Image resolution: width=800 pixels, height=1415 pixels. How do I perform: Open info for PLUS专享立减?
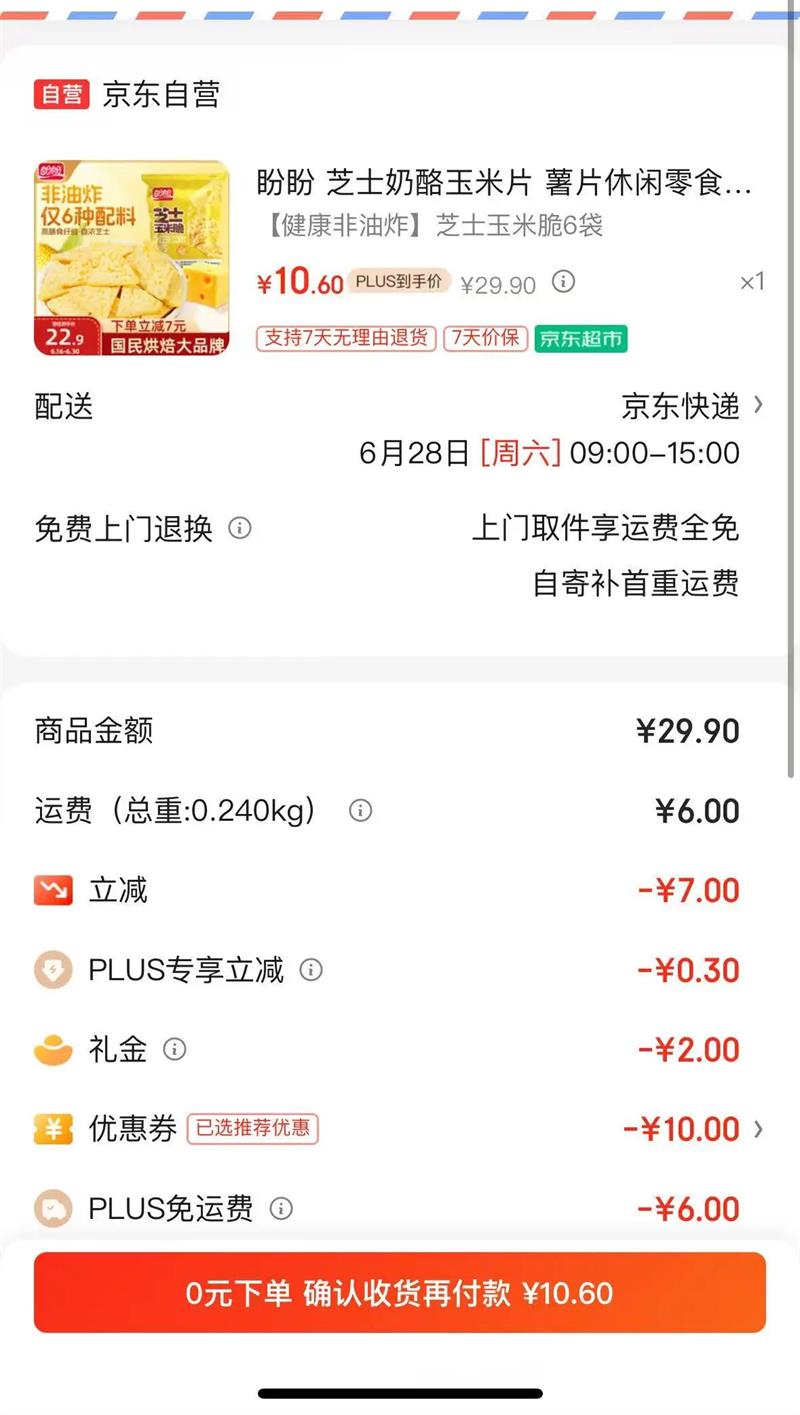point(312,970)
